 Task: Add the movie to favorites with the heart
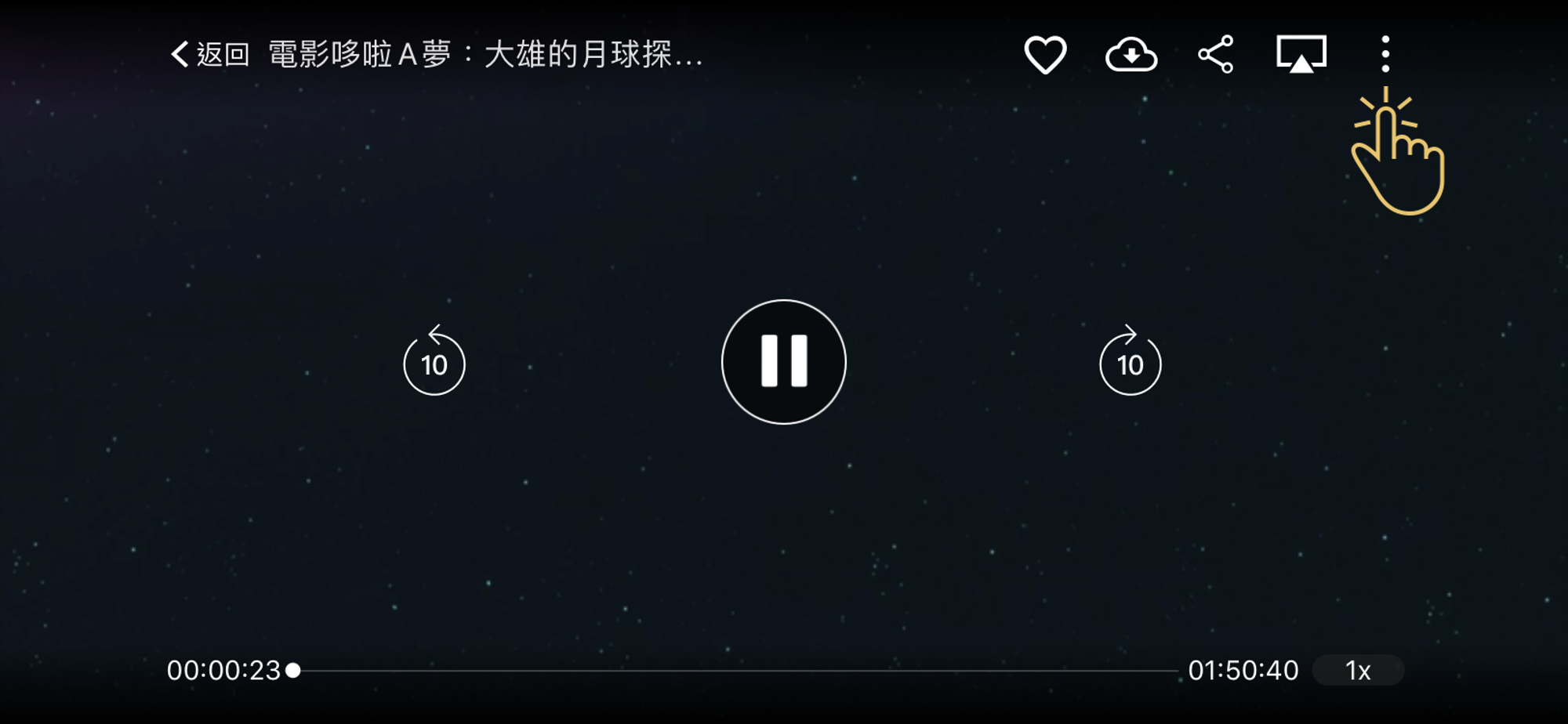coord(1045,54)
